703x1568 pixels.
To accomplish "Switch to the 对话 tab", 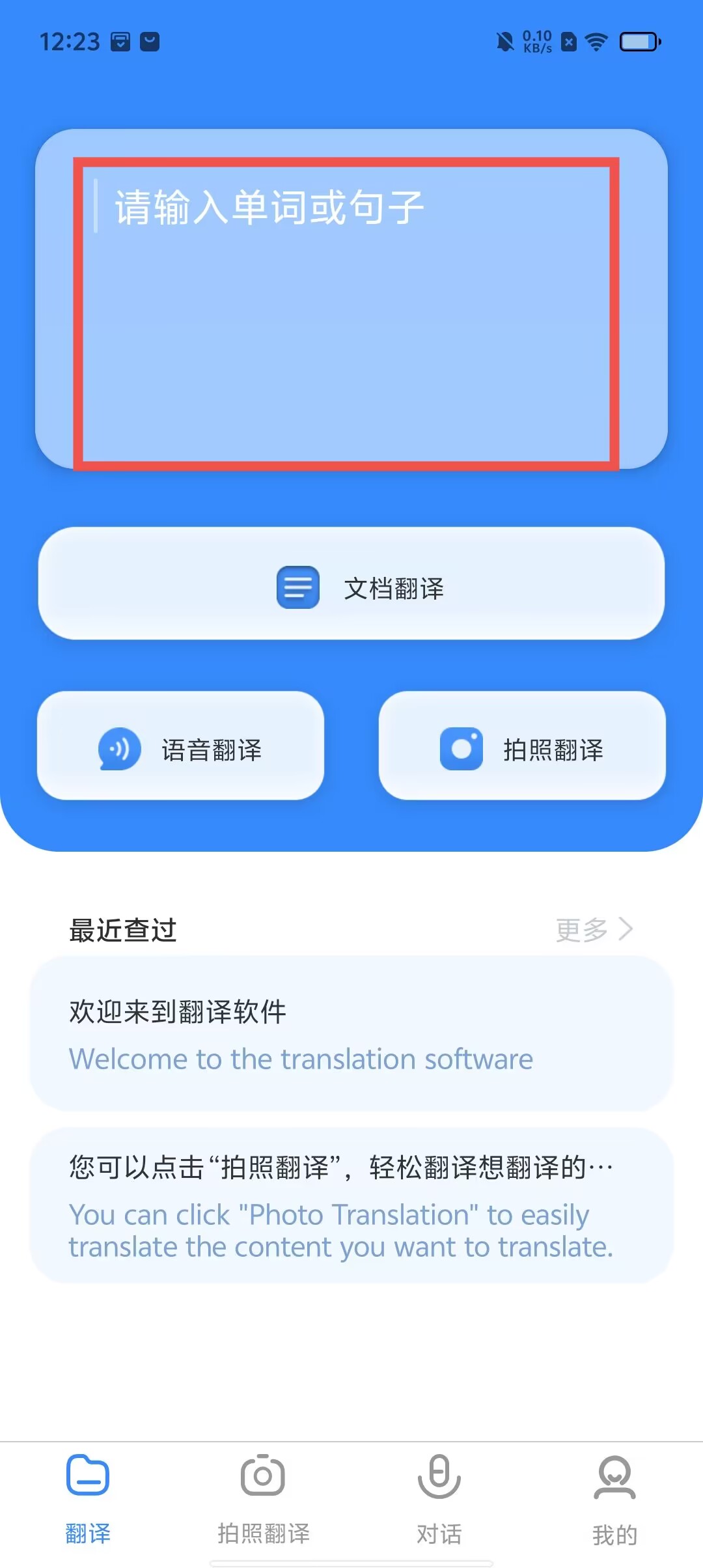I will (439, 1499).
